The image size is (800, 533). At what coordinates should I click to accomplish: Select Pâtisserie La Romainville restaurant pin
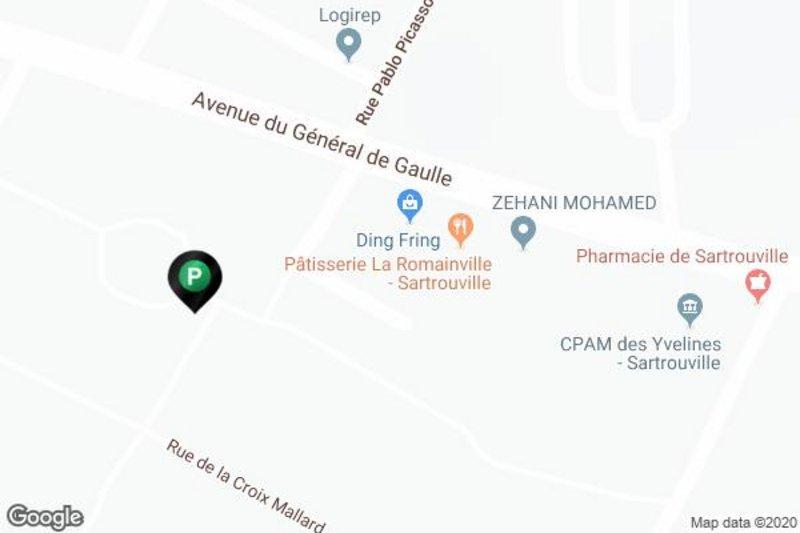460,229
